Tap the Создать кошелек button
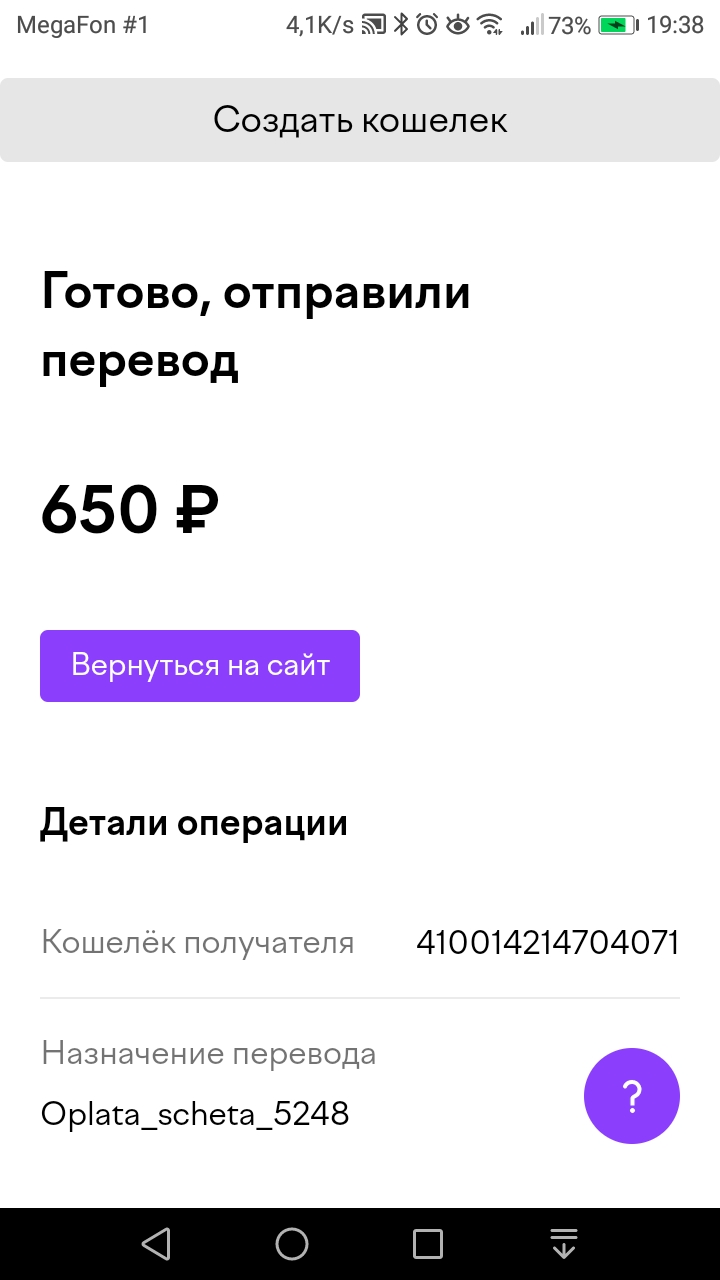720x1280 pixels. click(360, 120)
